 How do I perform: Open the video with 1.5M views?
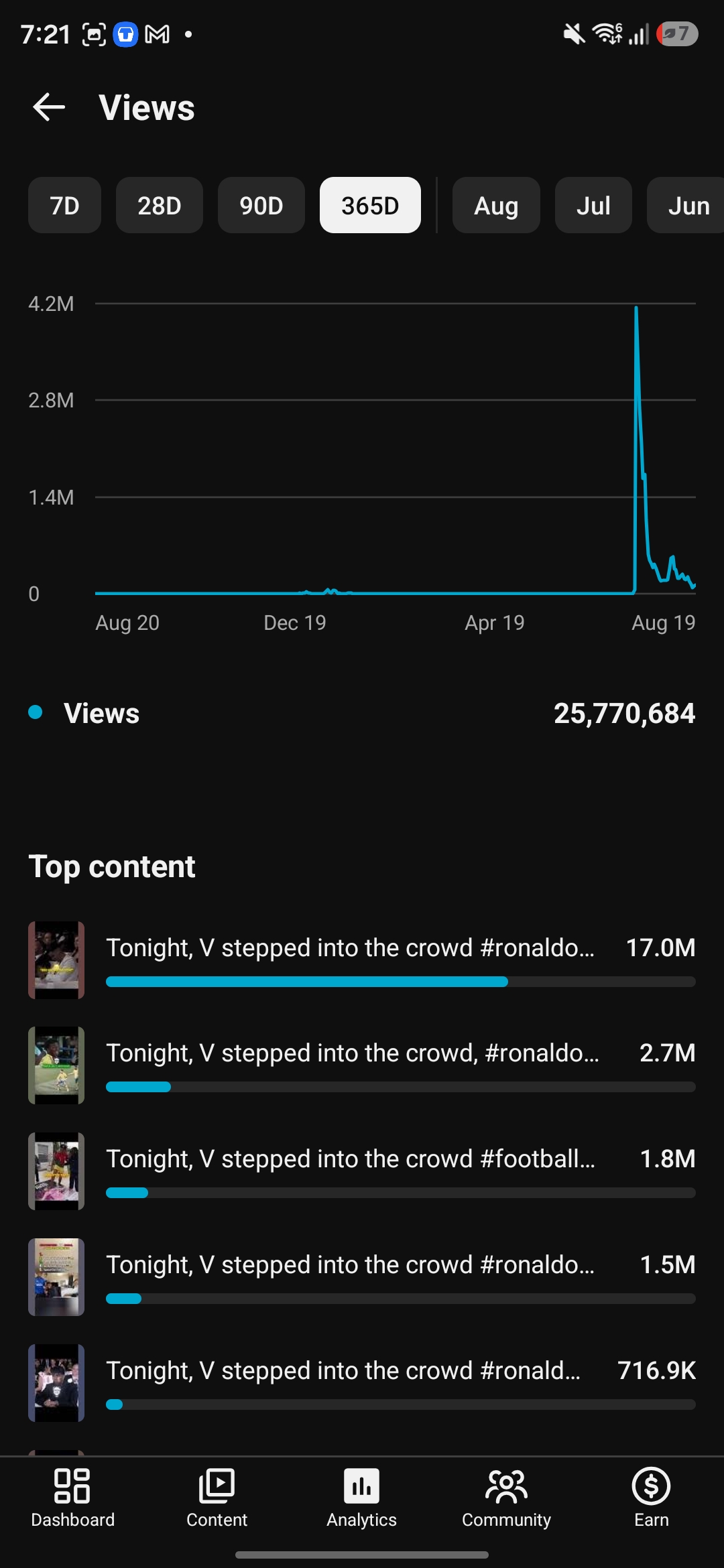click(362, 1277)
